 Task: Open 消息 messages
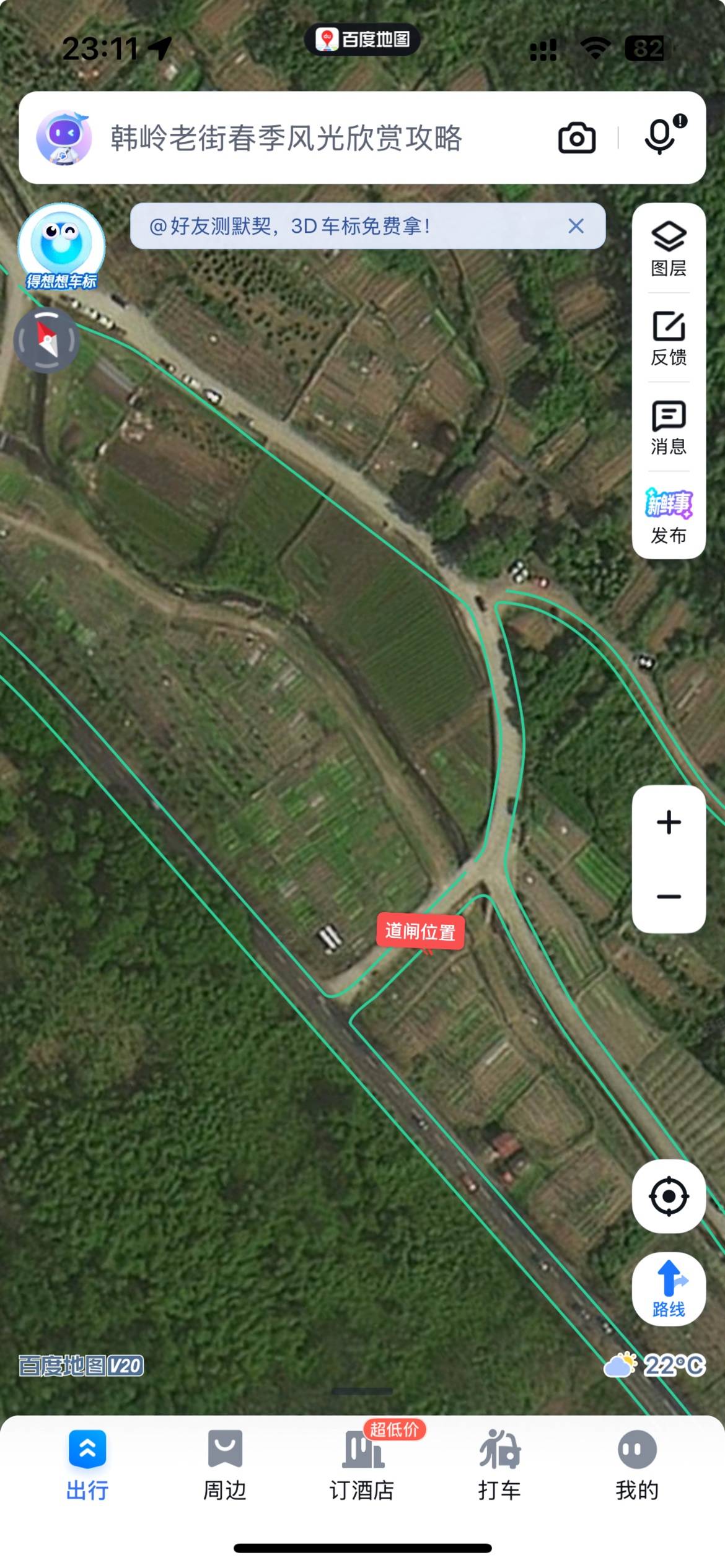tap(669, 427)
